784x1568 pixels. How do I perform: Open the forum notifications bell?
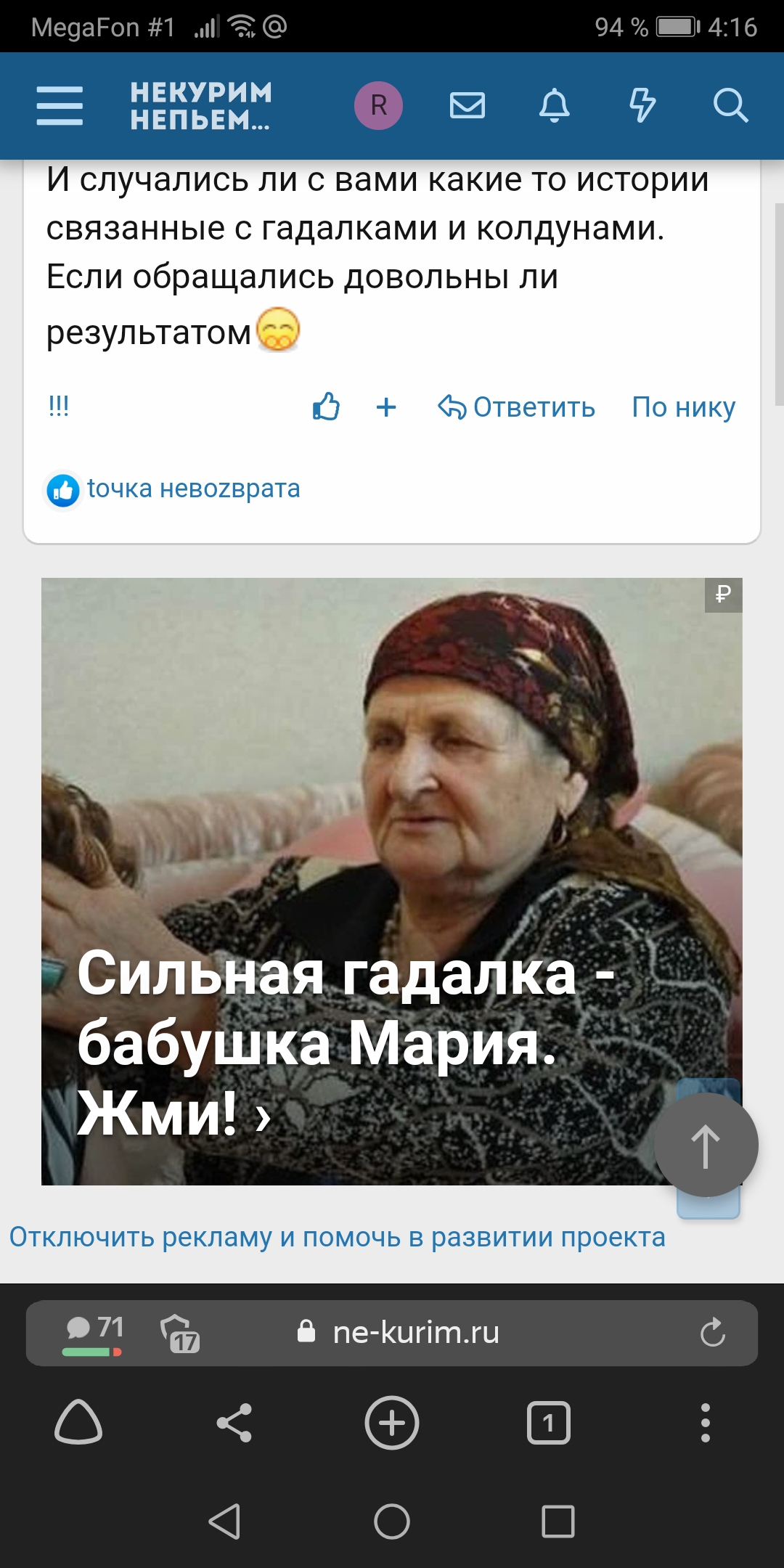coord(555,106)
